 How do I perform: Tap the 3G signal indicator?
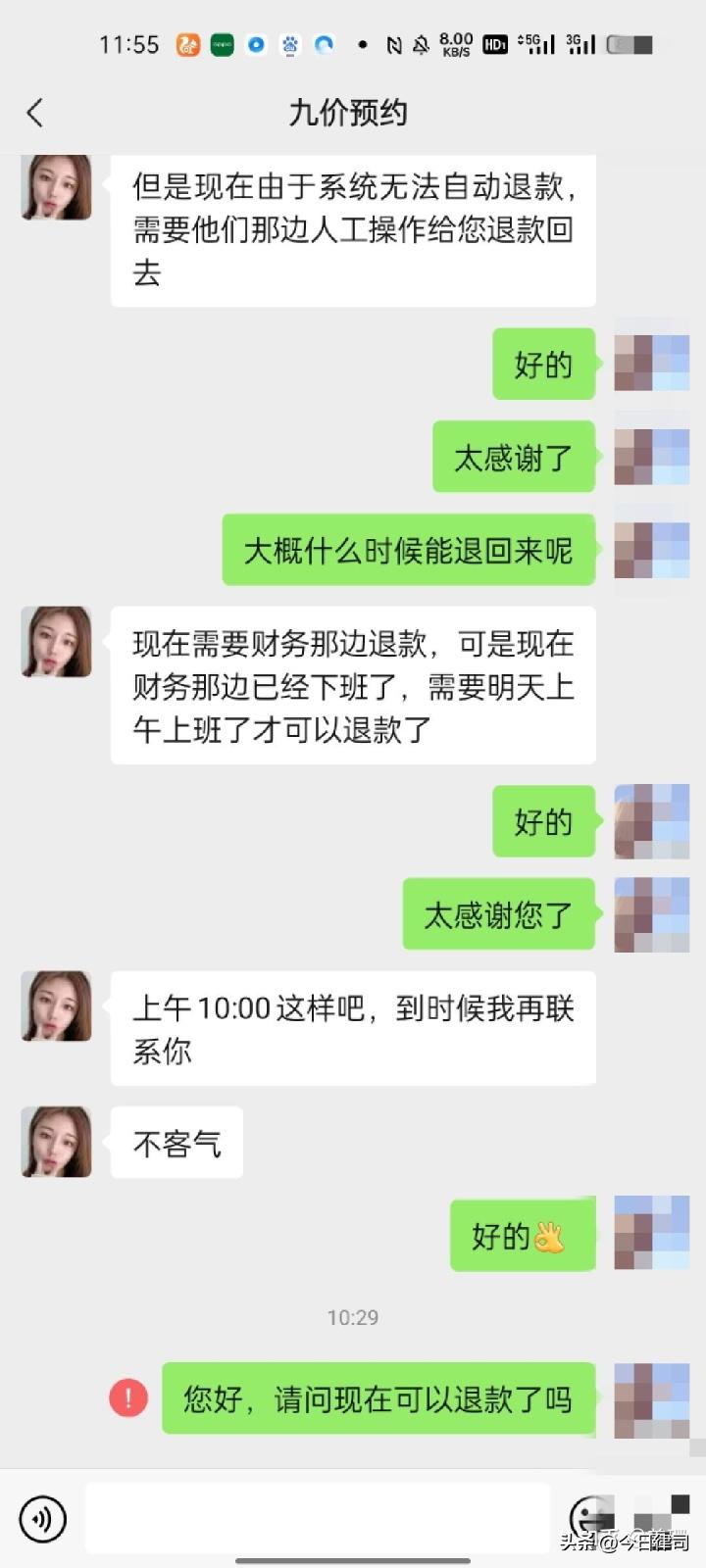point(580,44)
